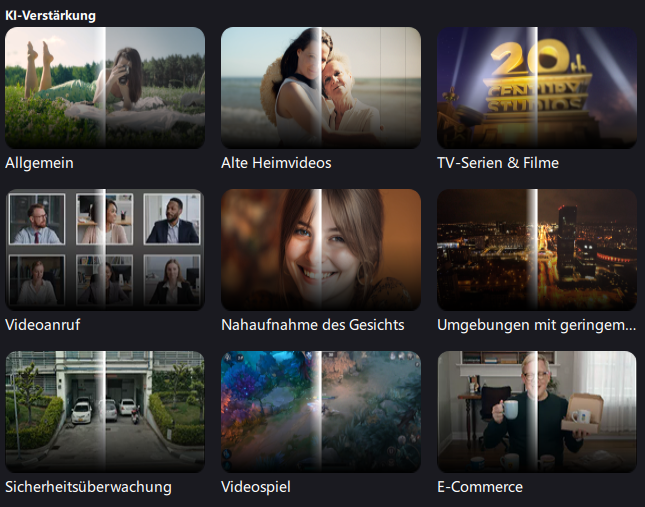Select the Allgemein enhancement preset
Viewport: 645px width, 507px height.
pyautogui.click(x=105, y=88)
